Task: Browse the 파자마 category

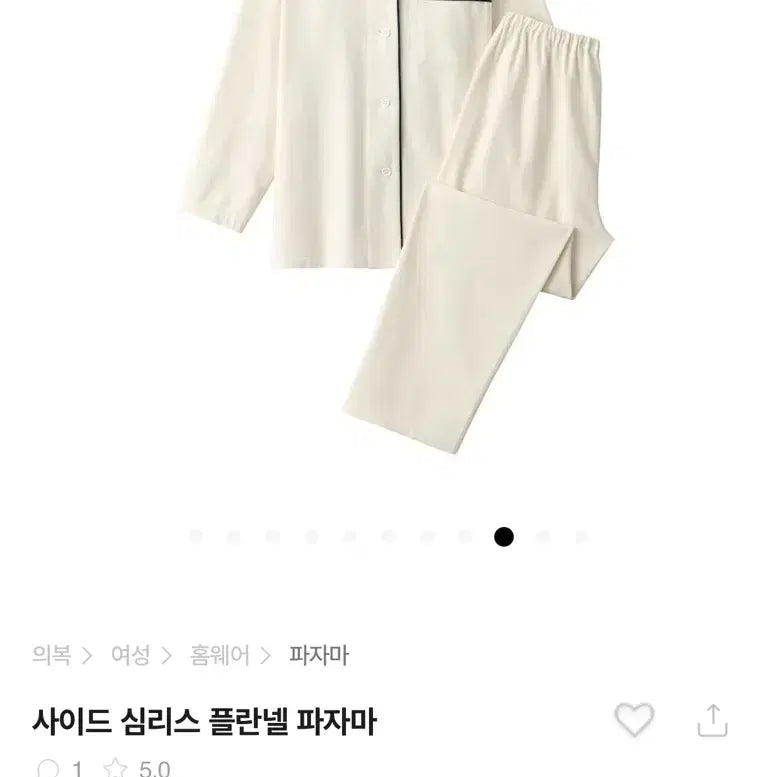Action: pos(318,655)
